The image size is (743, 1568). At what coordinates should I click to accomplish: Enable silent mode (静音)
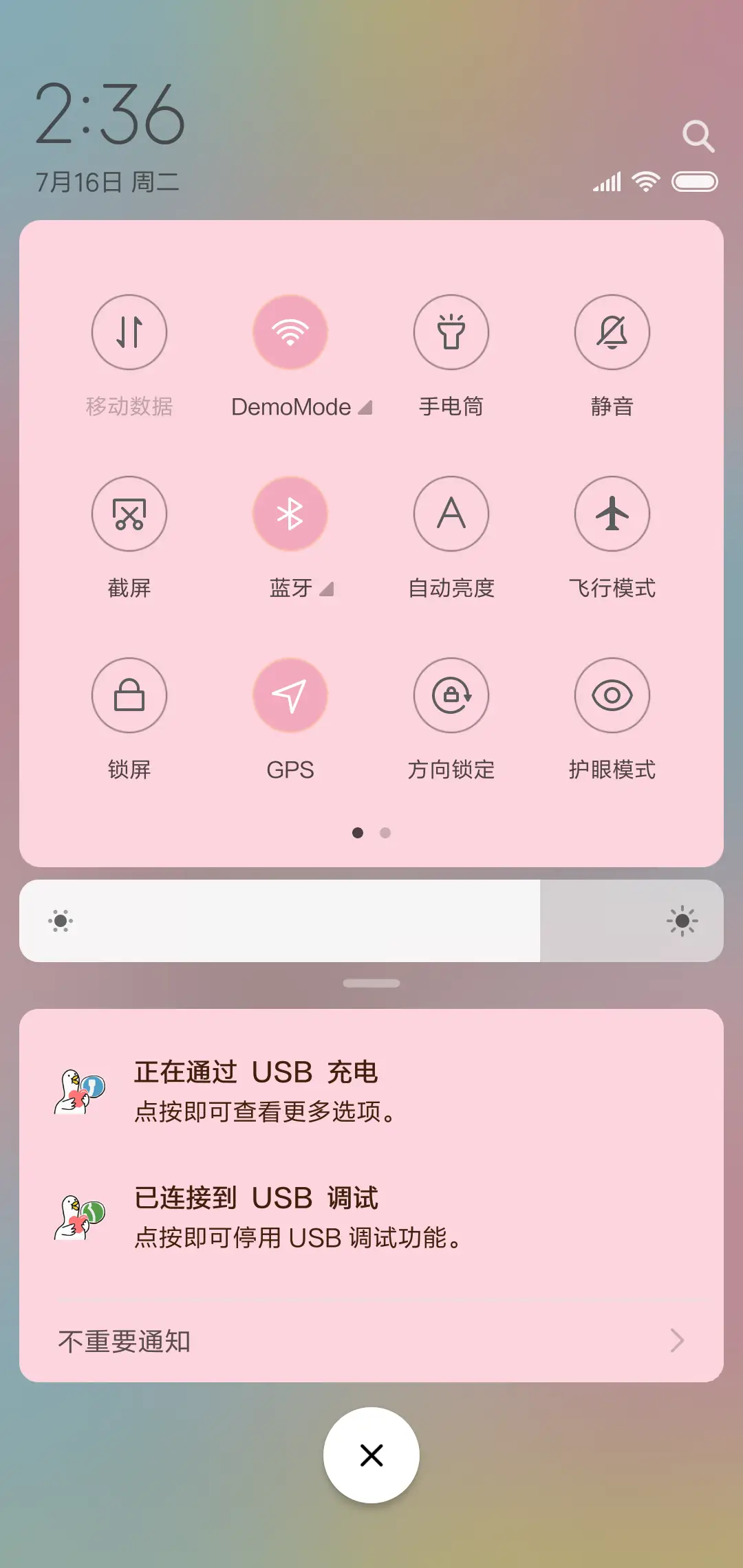(612, 332)
